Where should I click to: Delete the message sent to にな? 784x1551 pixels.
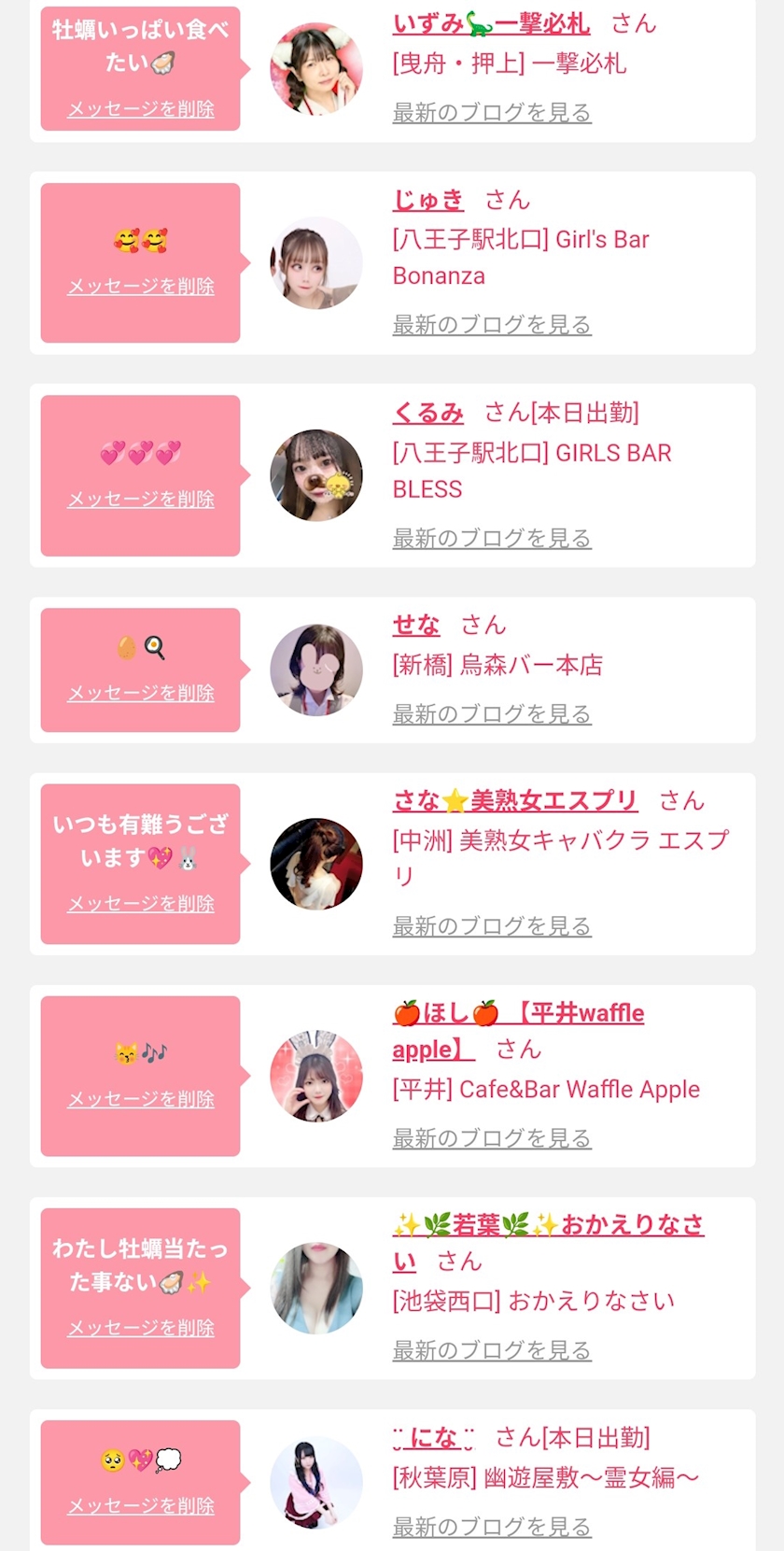(141, 1506)
